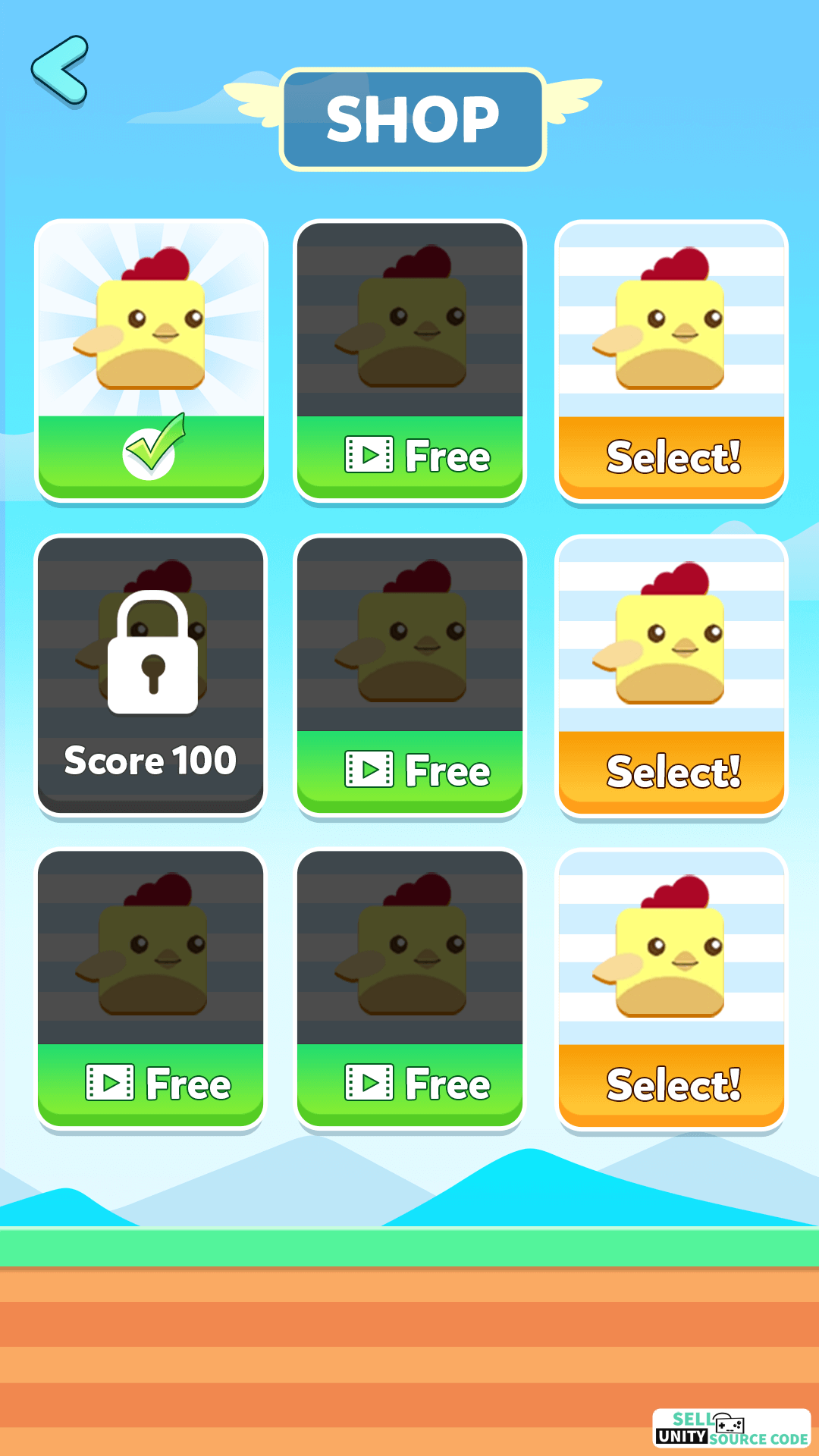Open the locked Score 100 chicken card
Image resolution: width=819 pixels, height=1456 pixels.
(x=151, y=676)
